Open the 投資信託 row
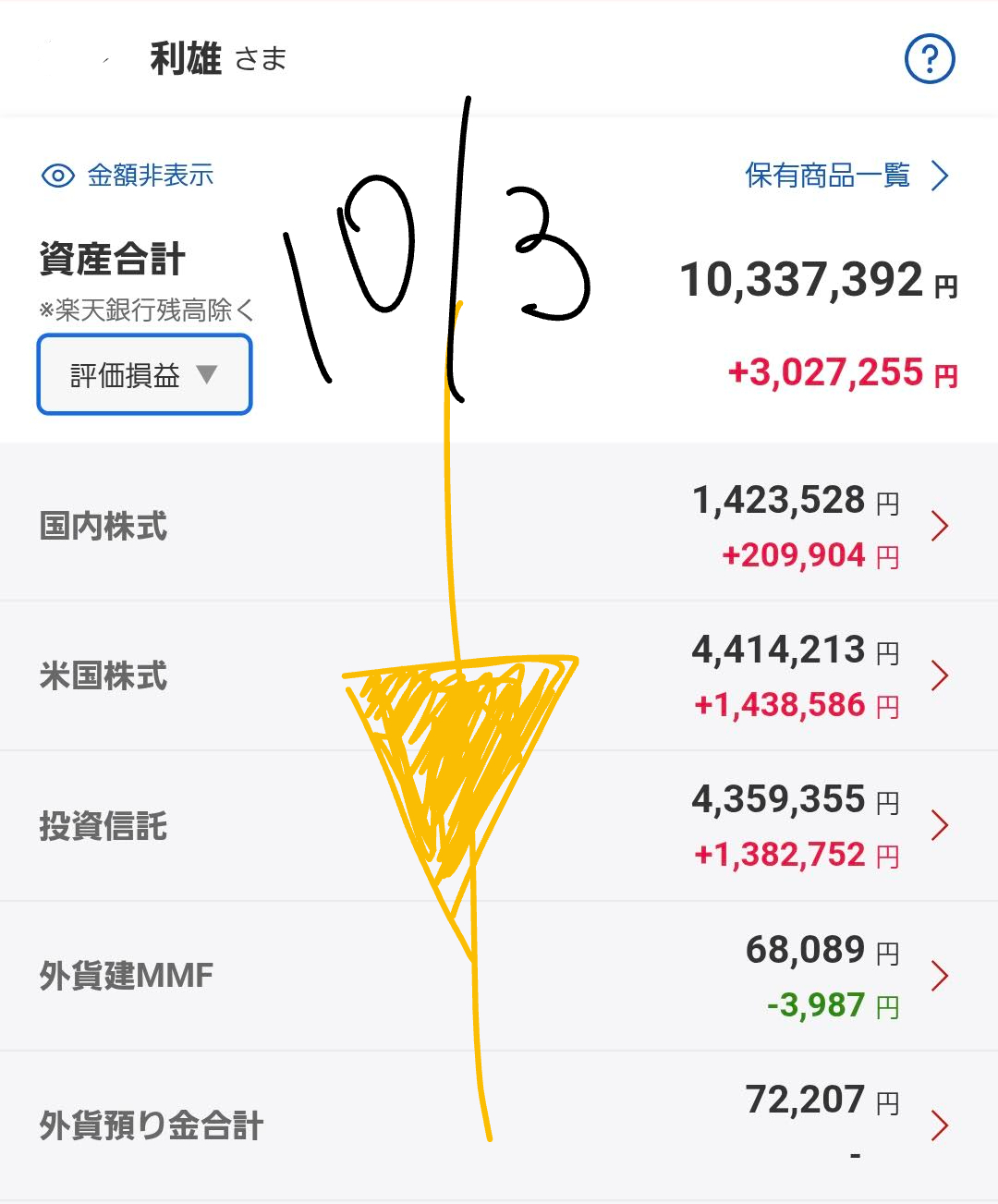 [499, 825]
